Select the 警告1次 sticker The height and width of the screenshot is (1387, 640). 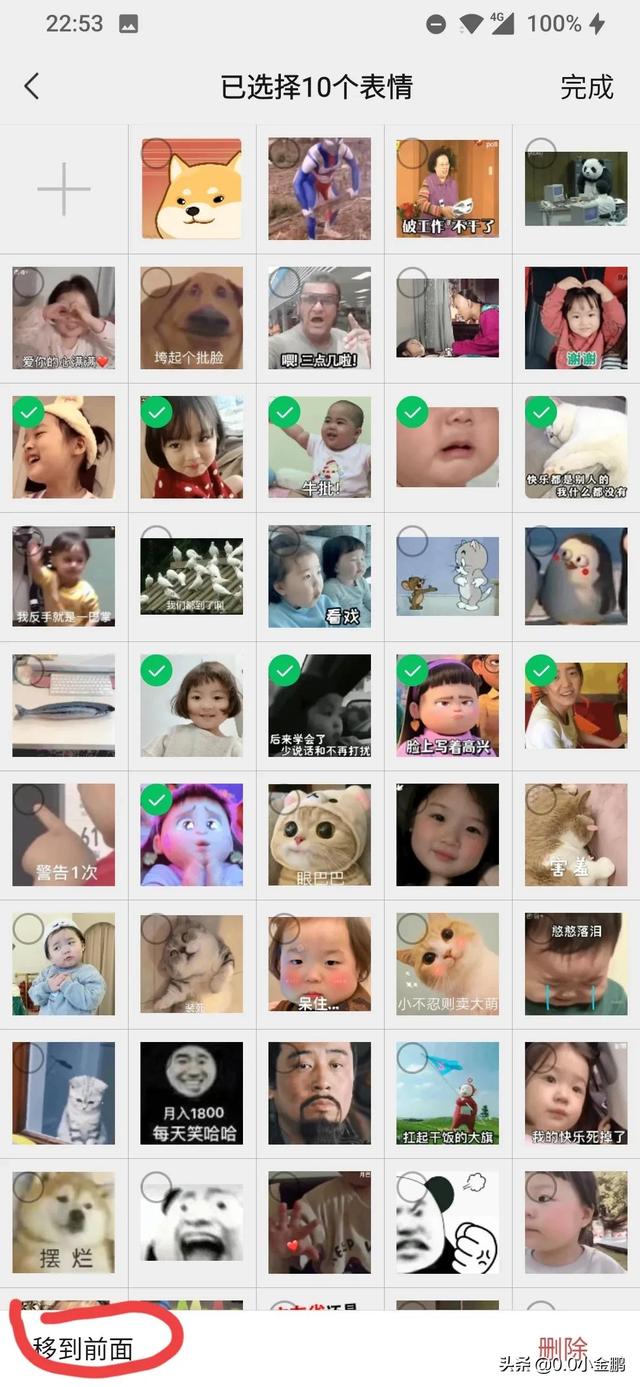coord(64,834)
